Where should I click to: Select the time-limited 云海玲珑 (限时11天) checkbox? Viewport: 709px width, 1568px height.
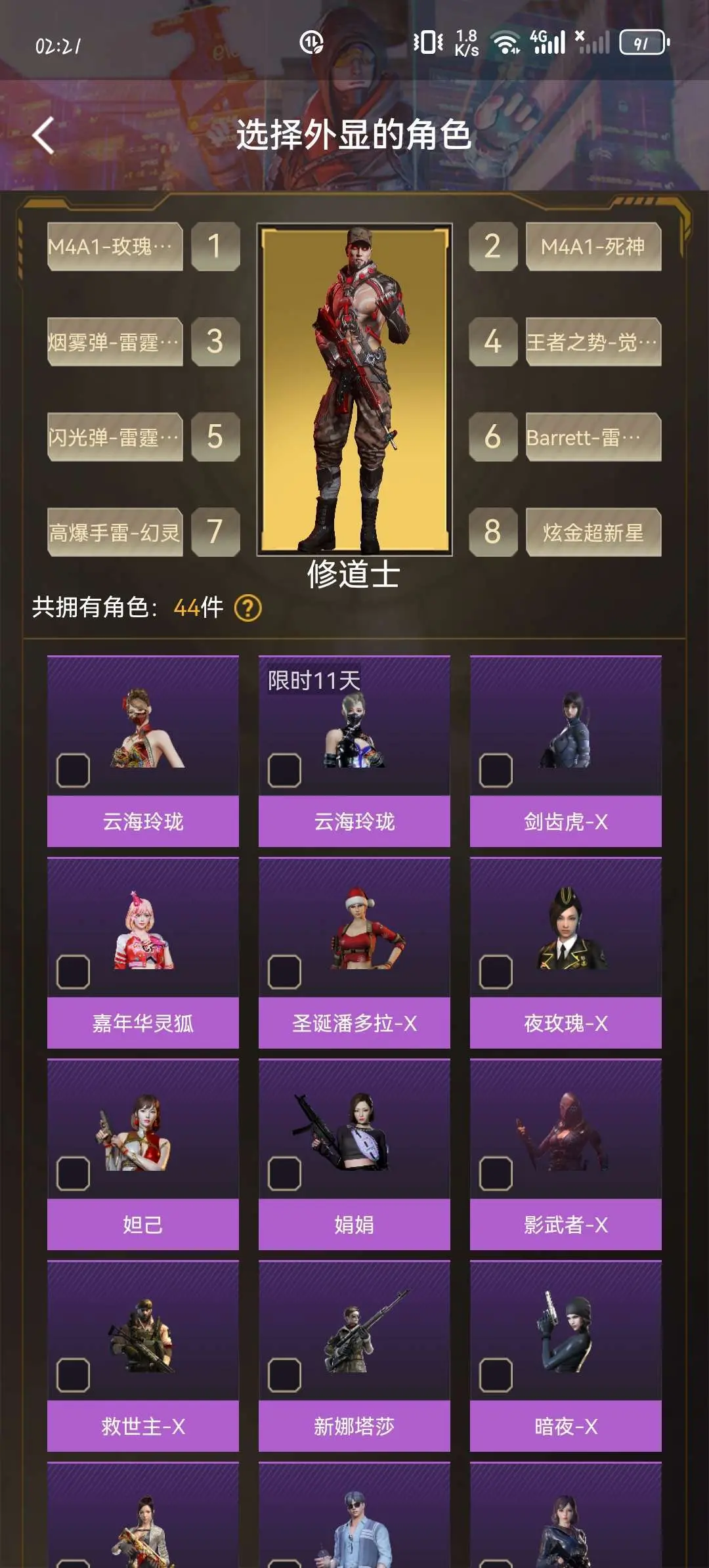[284, 770]
